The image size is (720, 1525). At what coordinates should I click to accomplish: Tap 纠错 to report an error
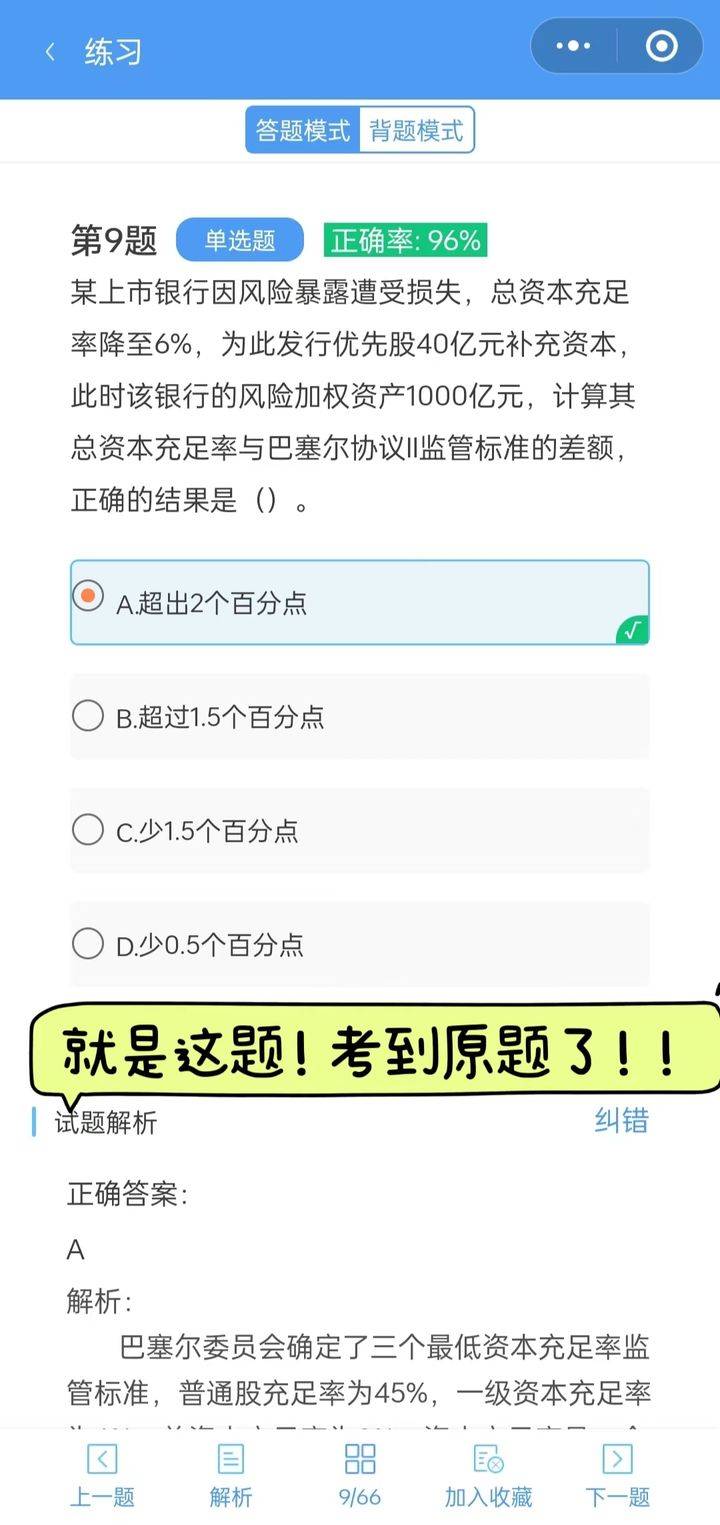tap(621, 1120)
